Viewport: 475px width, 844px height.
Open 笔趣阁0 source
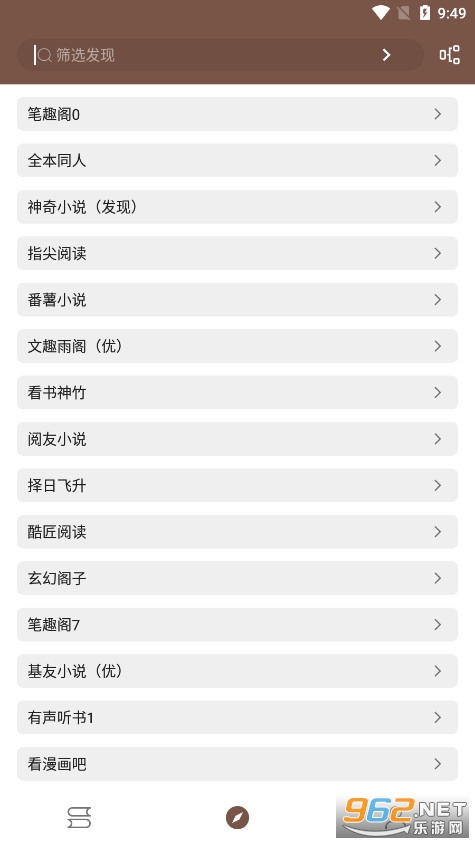click(238, 114)
